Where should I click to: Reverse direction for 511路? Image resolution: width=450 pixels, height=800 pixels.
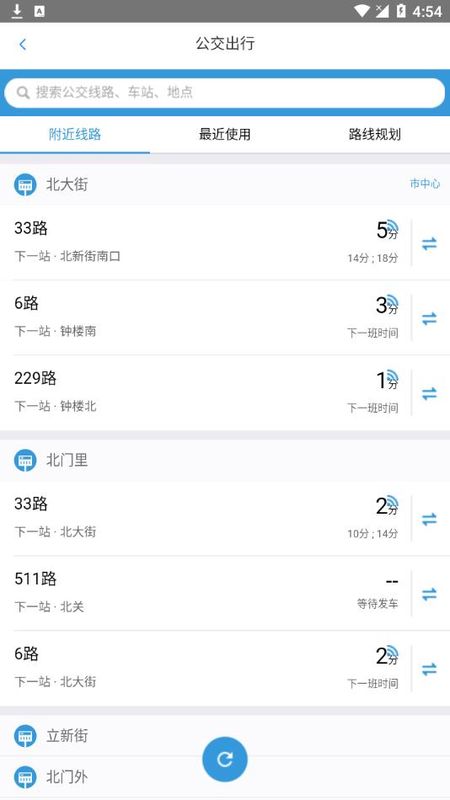429,594
